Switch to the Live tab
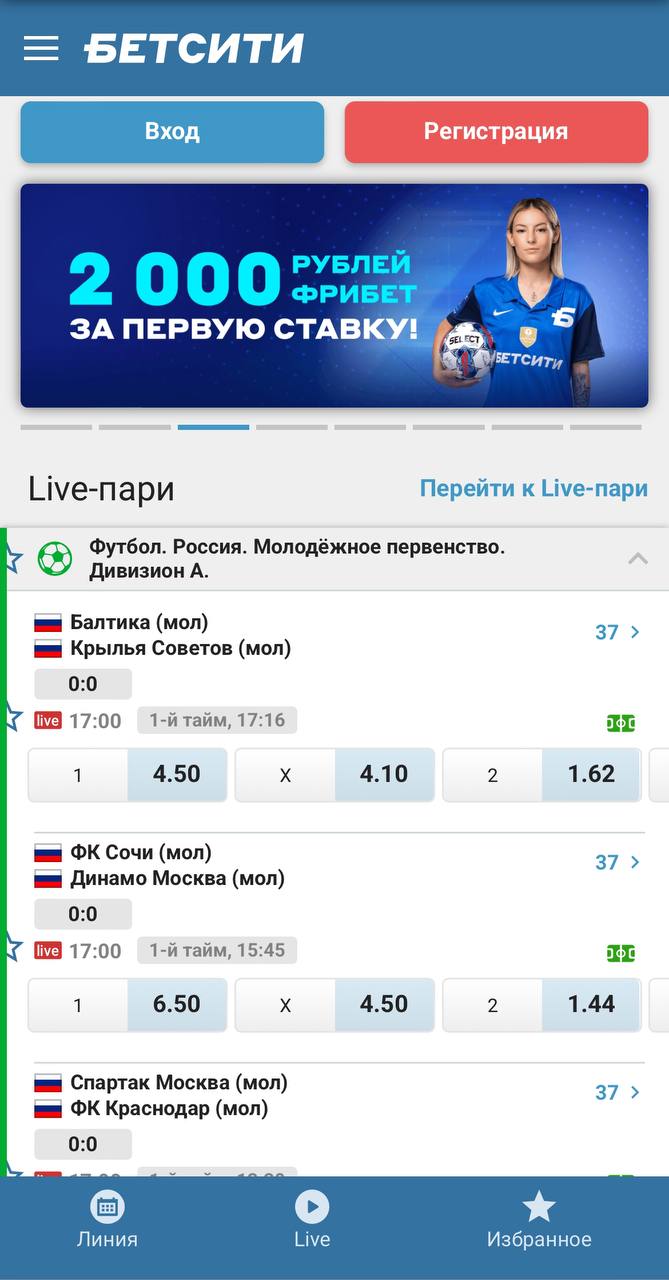 (x=312, y=1221)
